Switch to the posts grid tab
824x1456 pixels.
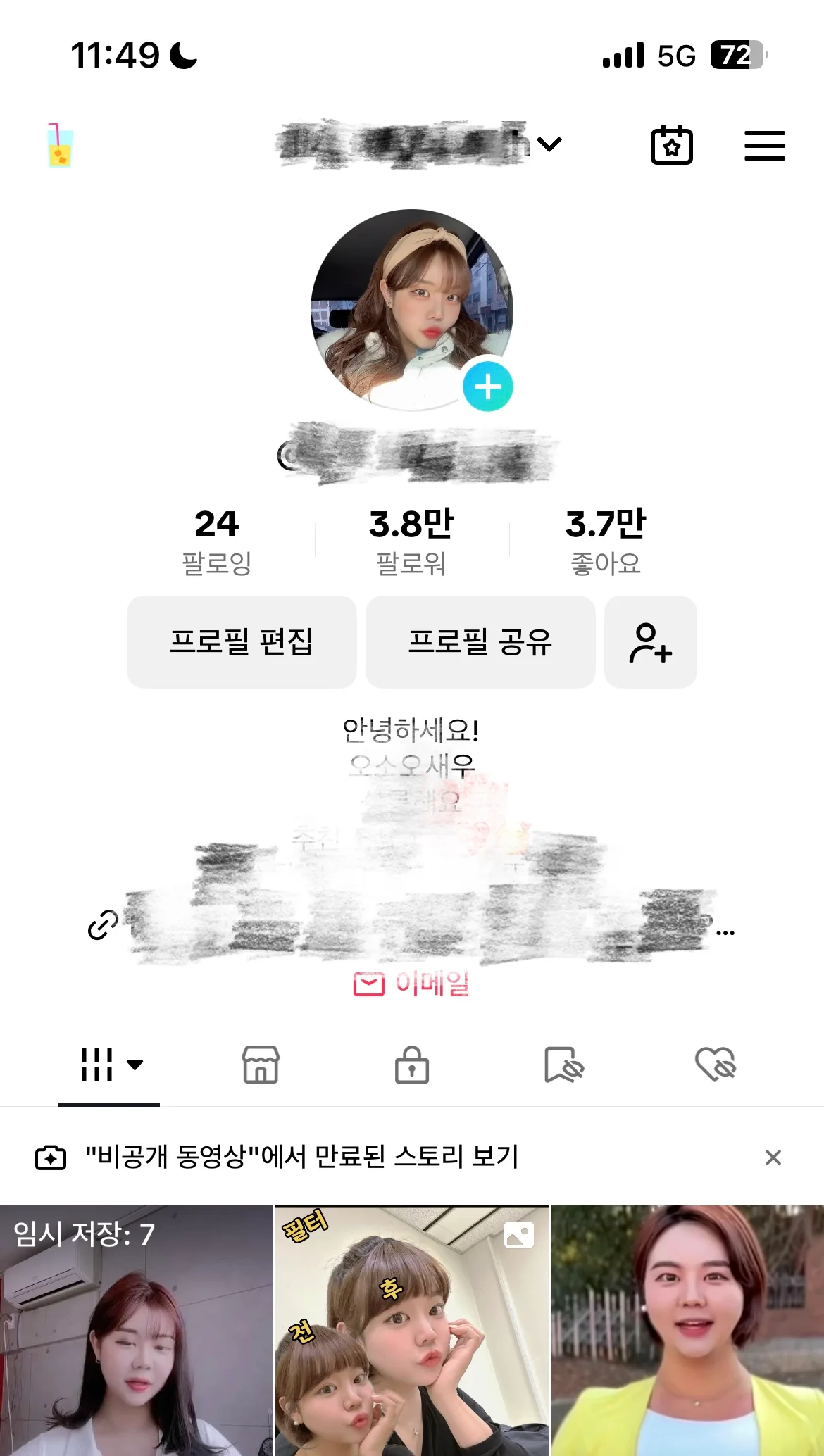click(97, 1066)
